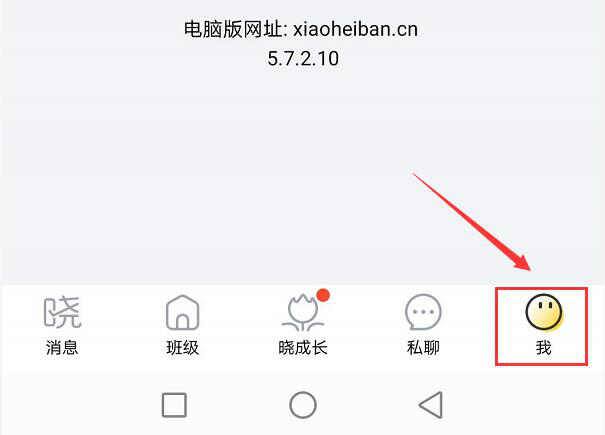Screen dimensions: 605x435
Task: Switch to the 消息 tab
Action: tap(62, 326)
